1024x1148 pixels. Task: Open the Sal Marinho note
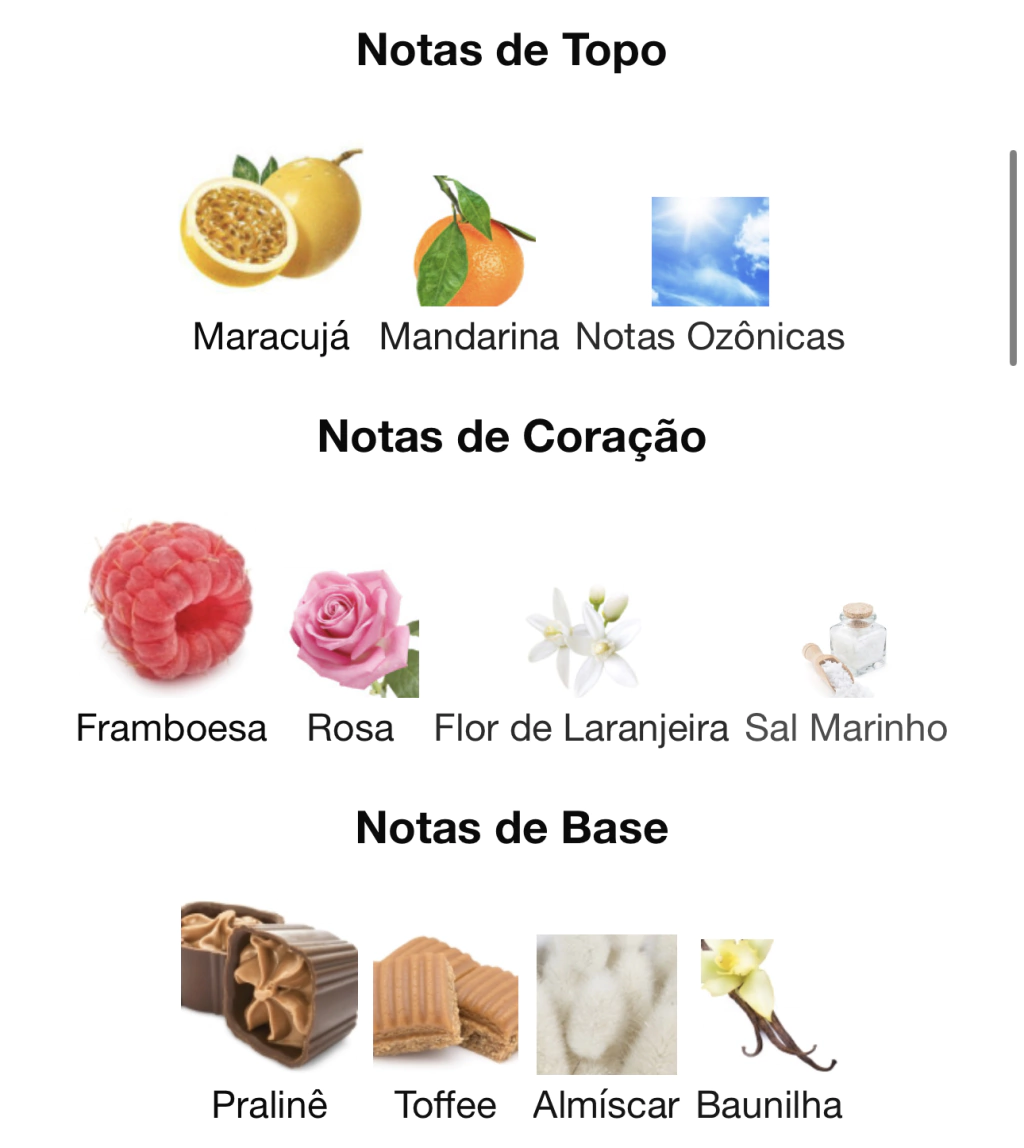click(846, 650)
